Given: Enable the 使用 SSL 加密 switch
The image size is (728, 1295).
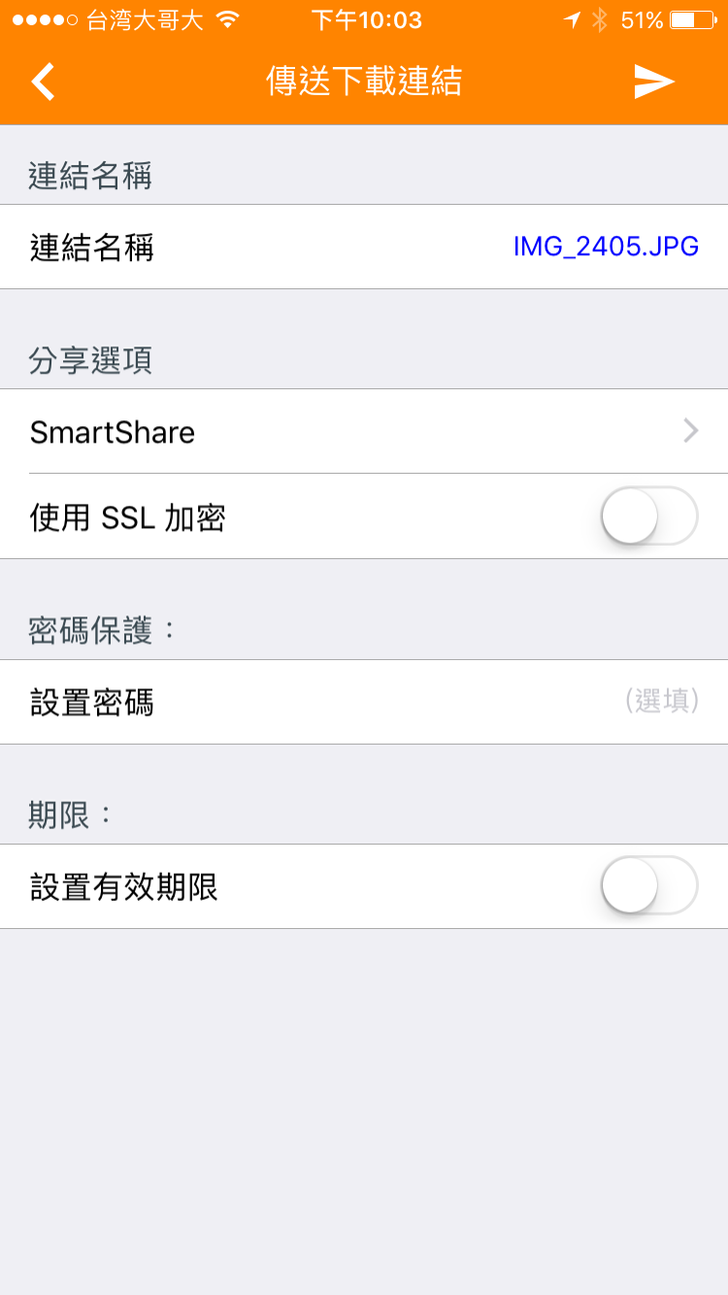Looking at the screenshot, I should [x=648, y=516].
